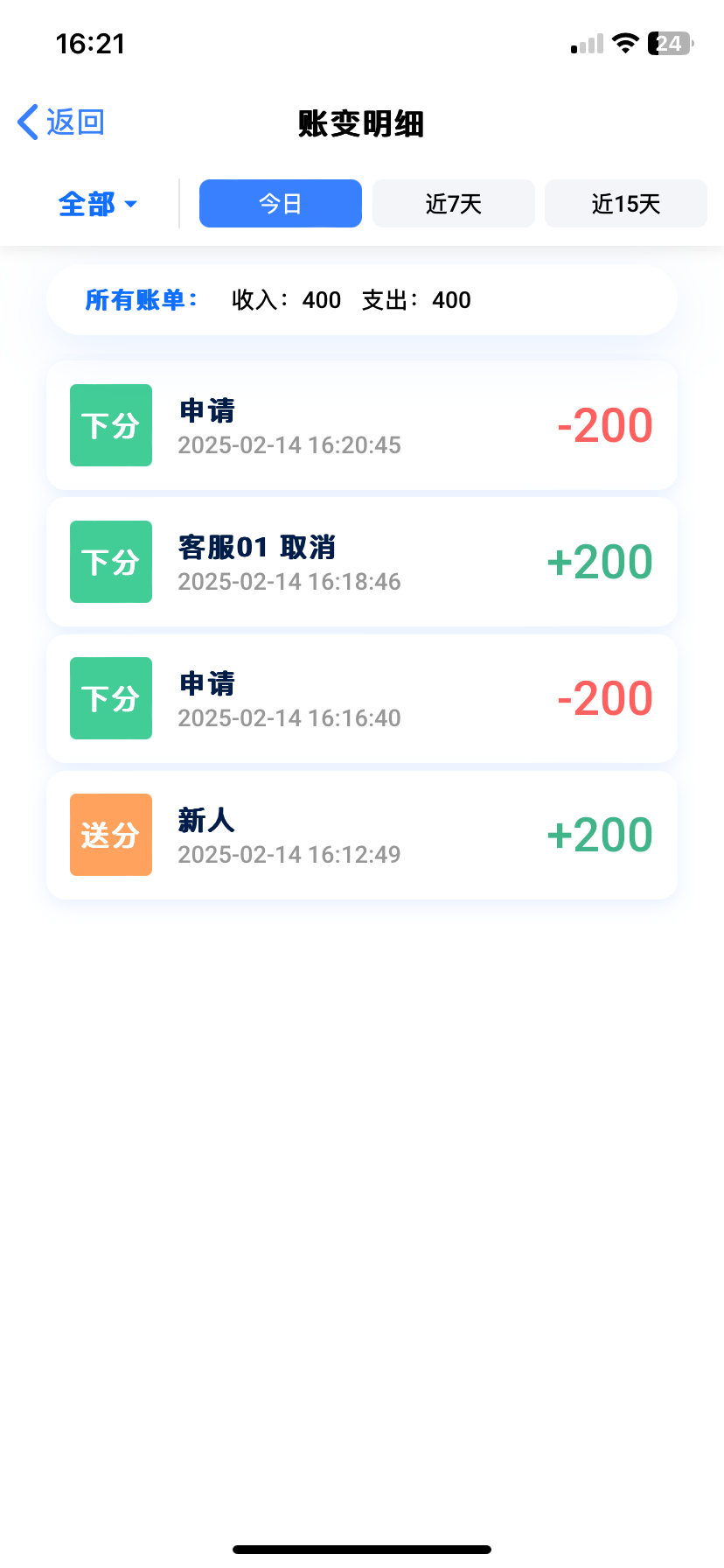Viewport: 724px width, 1568px height.
Task: View the 客服01 取消 transaction
Action: tap(361, 562)
